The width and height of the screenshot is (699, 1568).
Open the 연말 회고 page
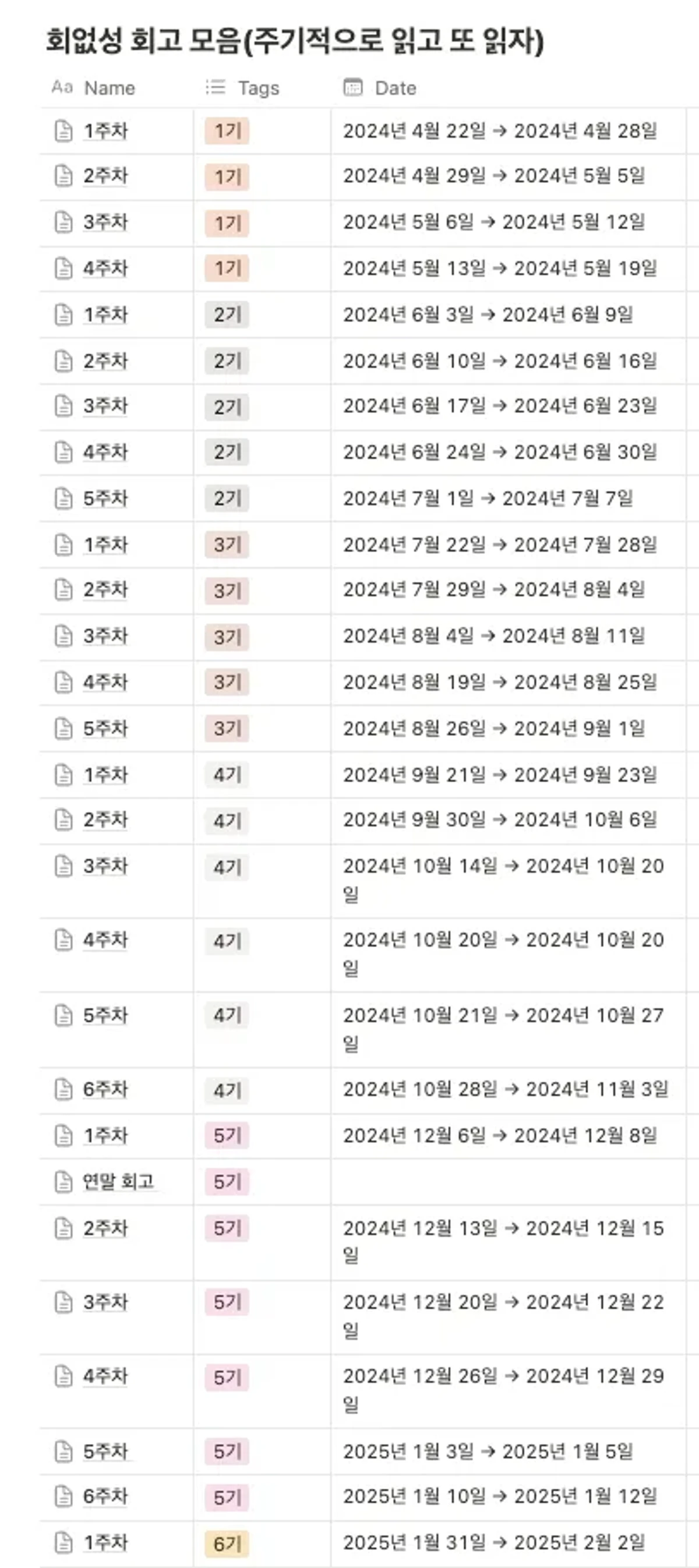coord(118,1181)
